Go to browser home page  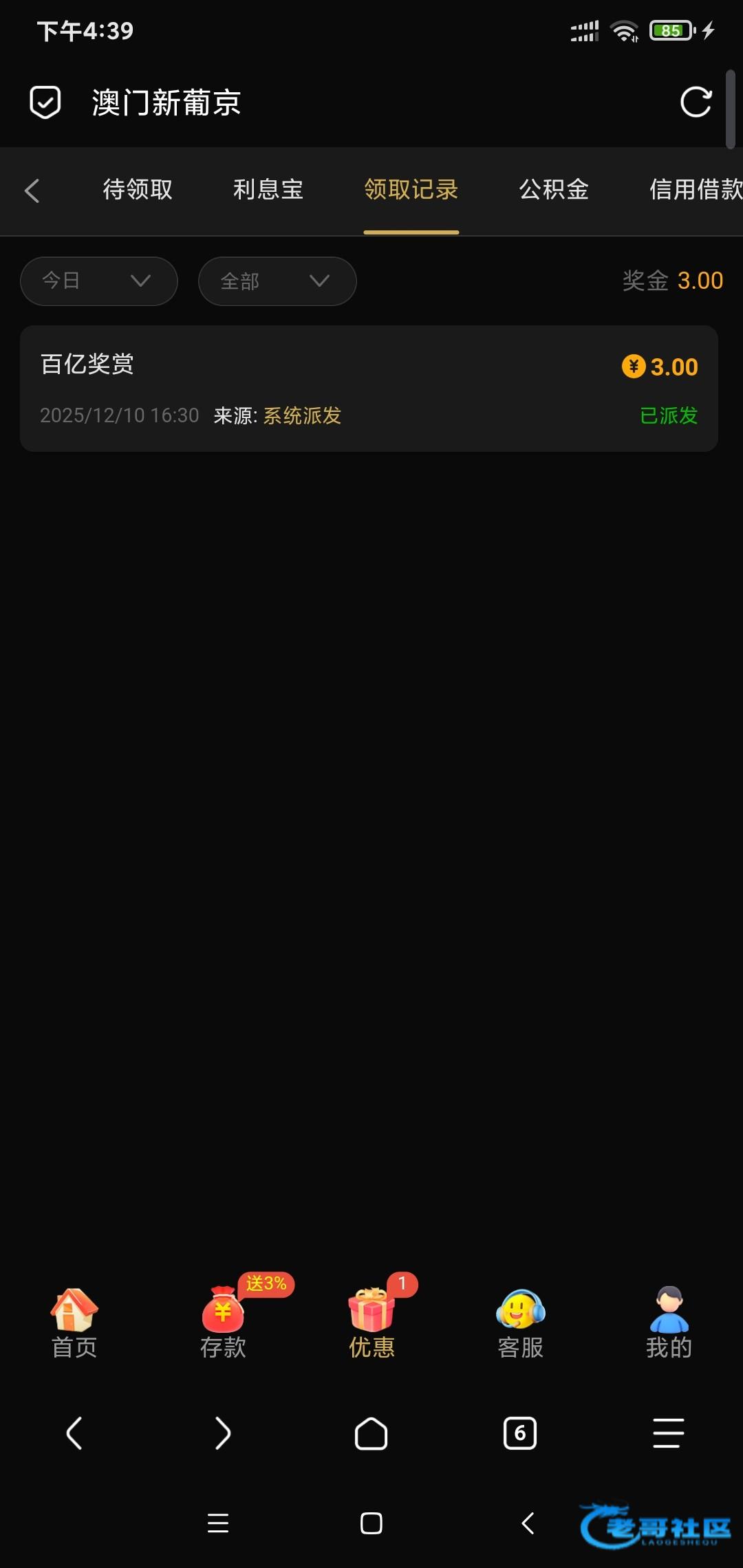click(371, 1433)
